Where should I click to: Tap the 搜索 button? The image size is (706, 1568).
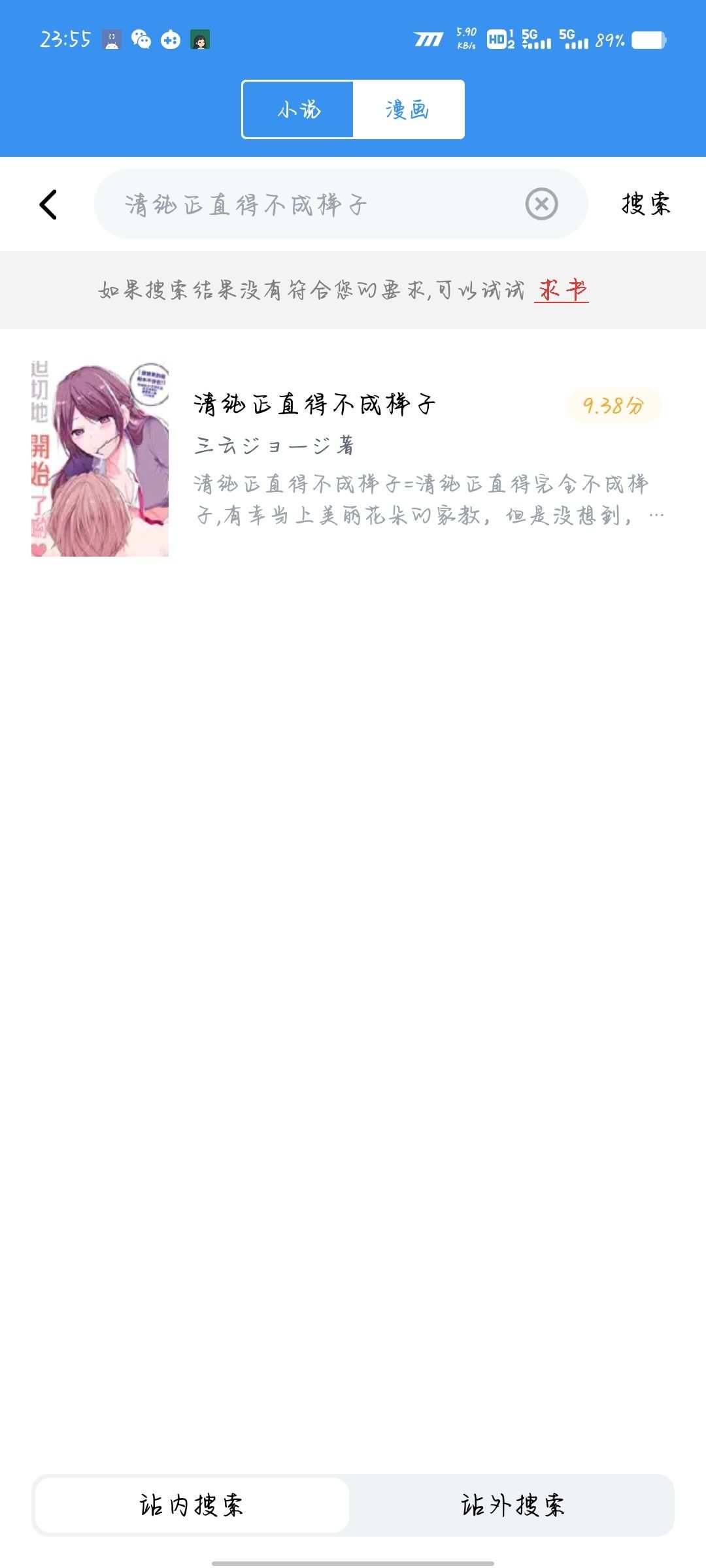point(645,204)
